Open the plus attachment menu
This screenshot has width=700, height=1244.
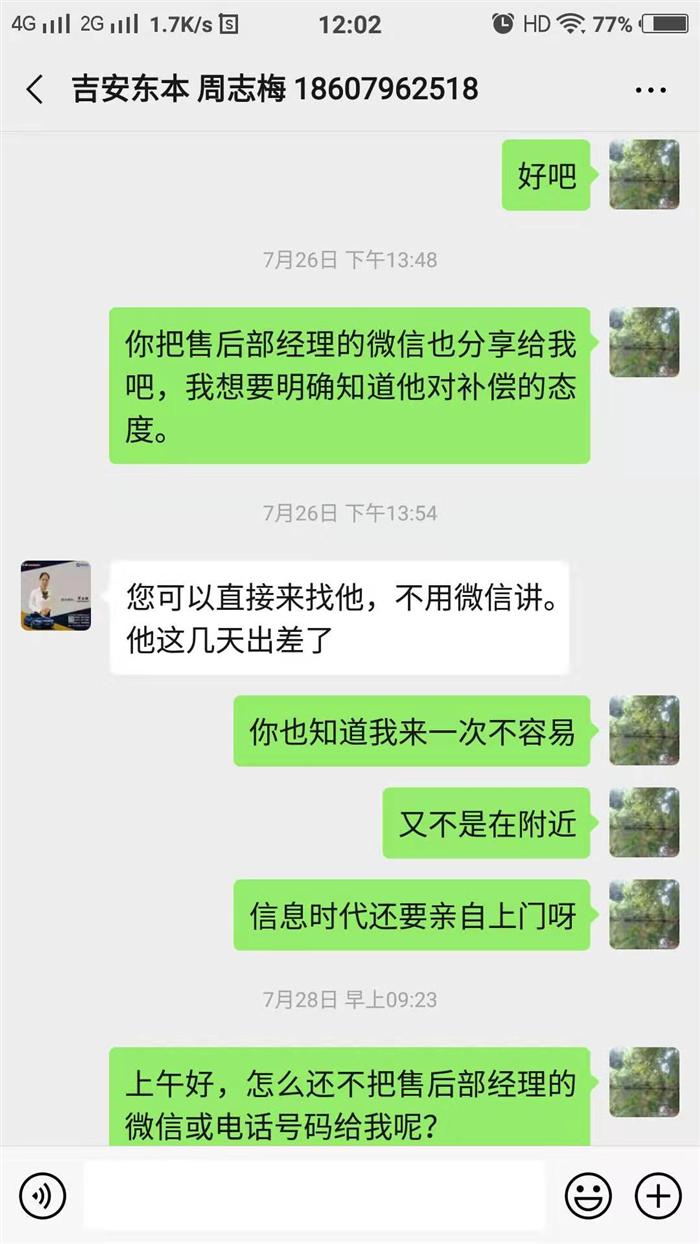[657, 1193]
